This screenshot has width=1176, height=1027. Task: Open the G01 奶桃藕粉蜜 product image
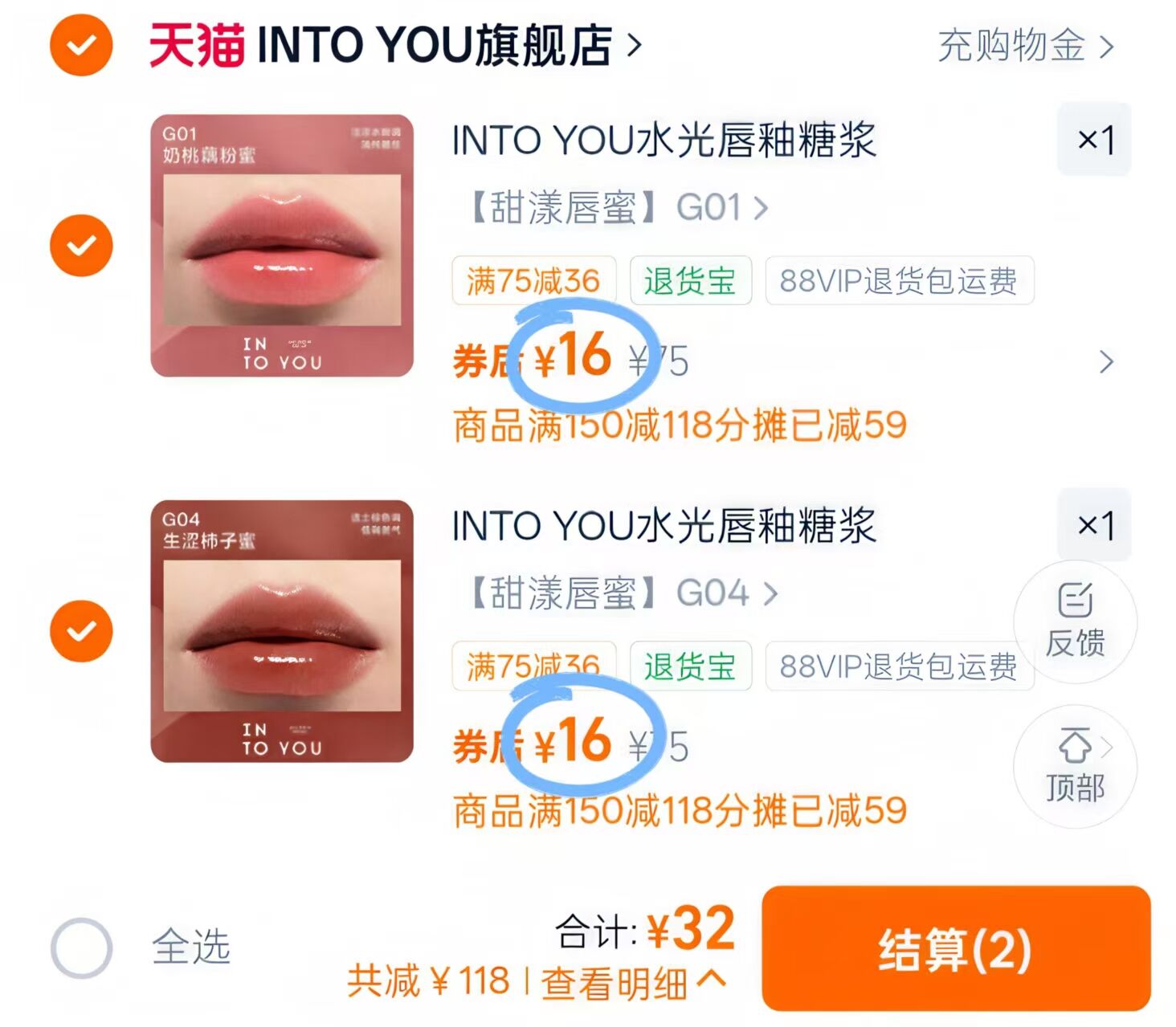tap(282, 246)
